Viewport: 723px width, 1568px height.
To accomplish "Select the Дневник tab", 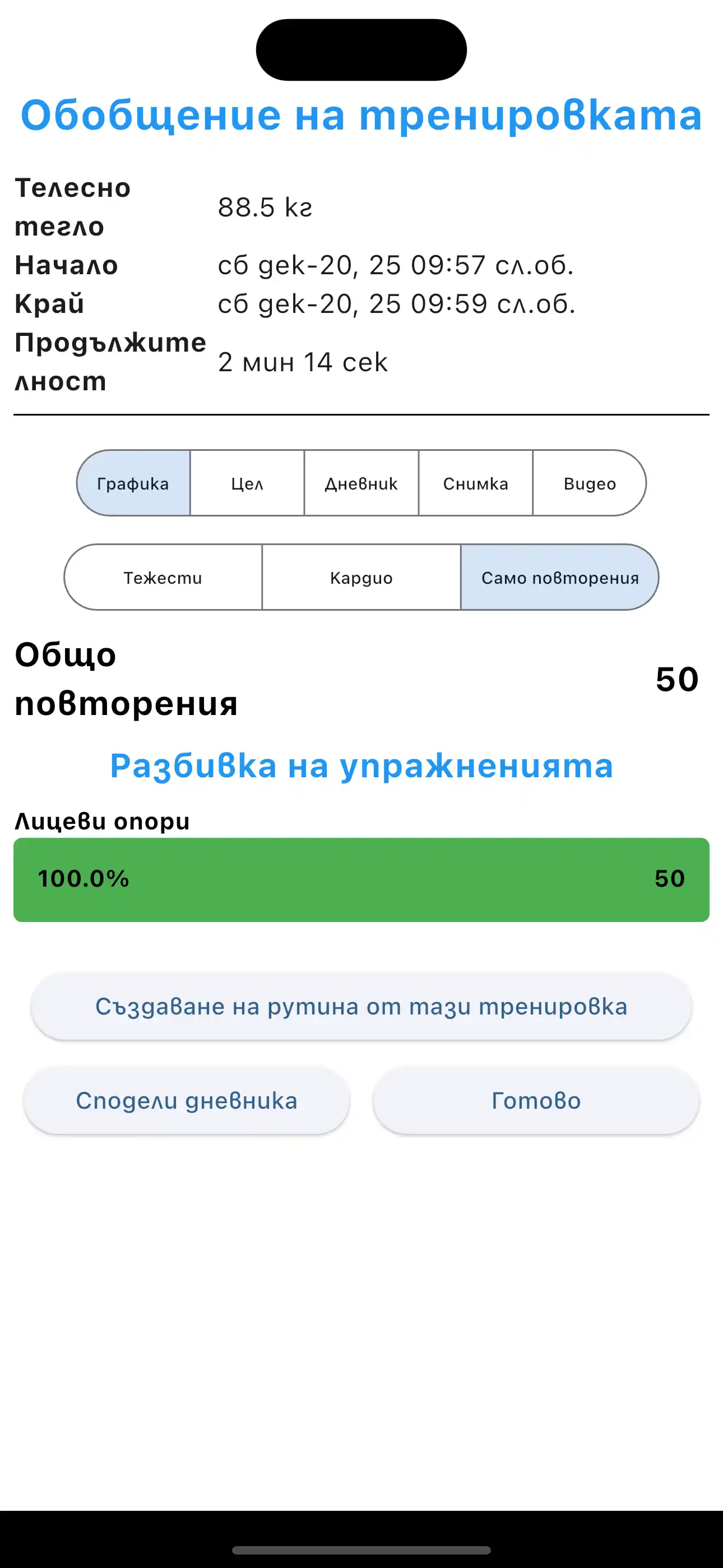I will pos(361,483).
